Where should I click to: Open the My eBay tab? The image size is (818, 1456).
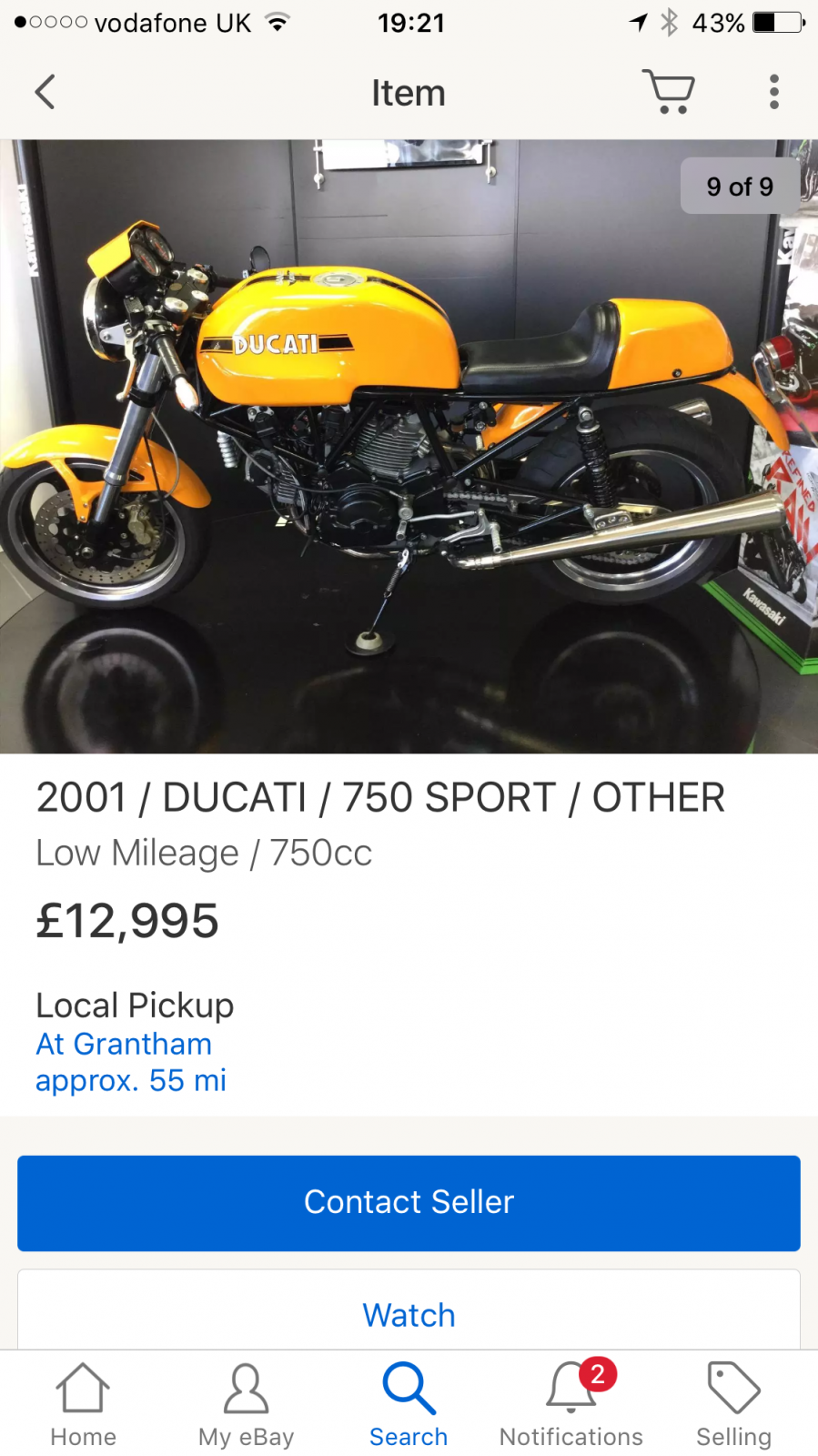pyautogui.click(x=246, y=1405)
